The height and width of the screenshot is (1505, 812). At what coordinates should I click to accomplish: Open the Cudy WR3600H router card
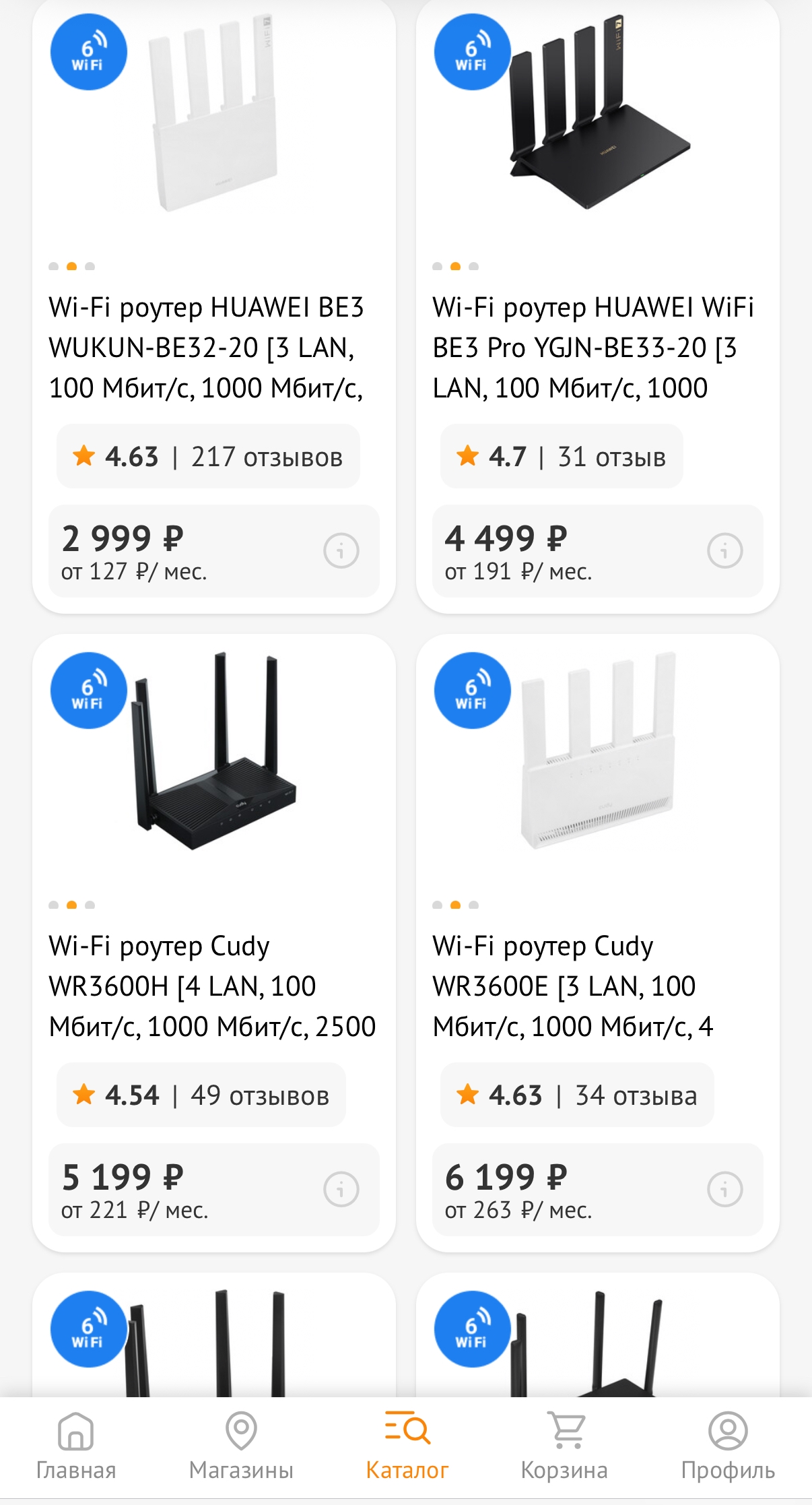(x=211, y=986)
